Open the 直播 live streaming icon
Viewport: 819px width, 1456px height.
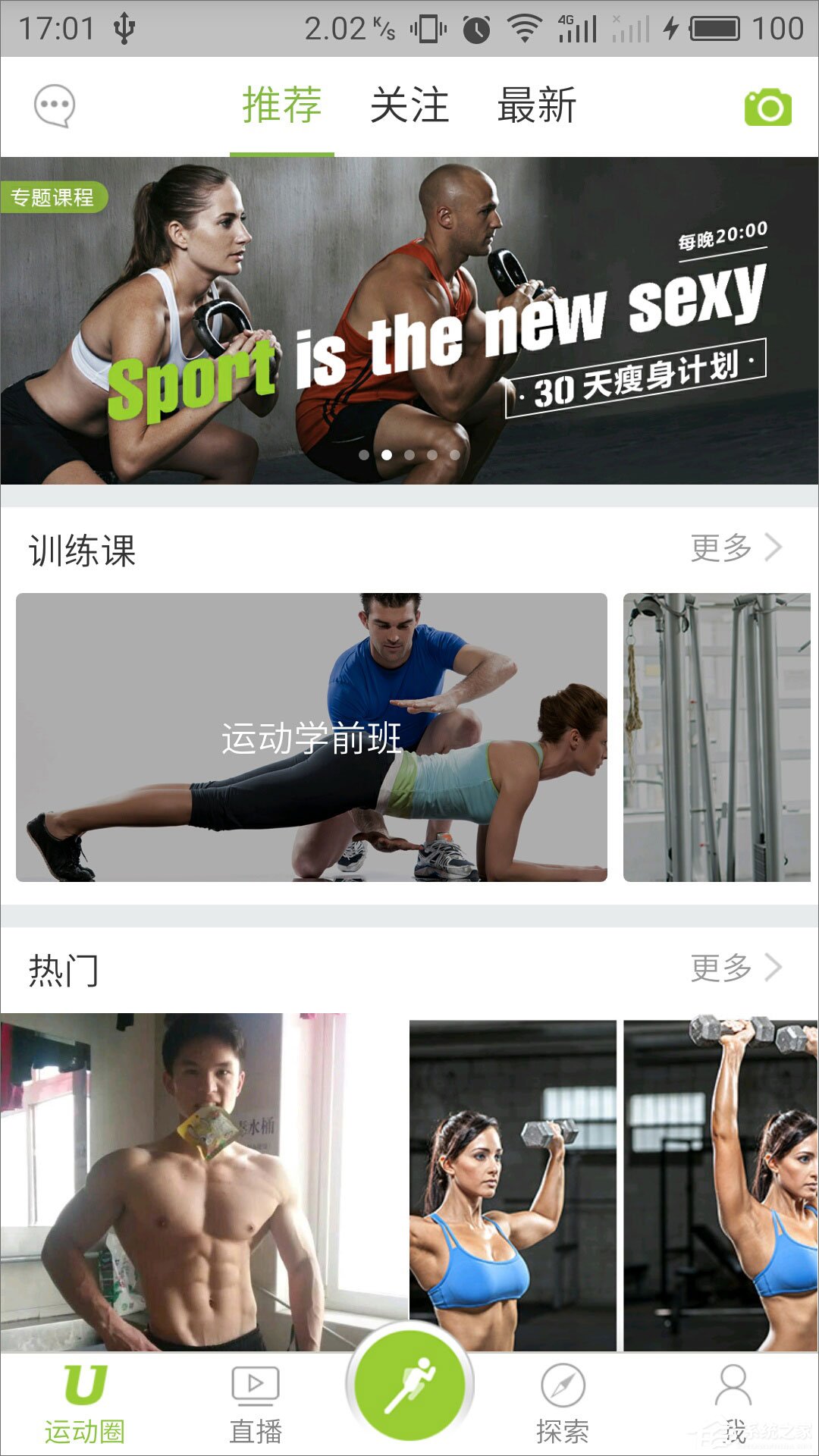(255, 1383)
